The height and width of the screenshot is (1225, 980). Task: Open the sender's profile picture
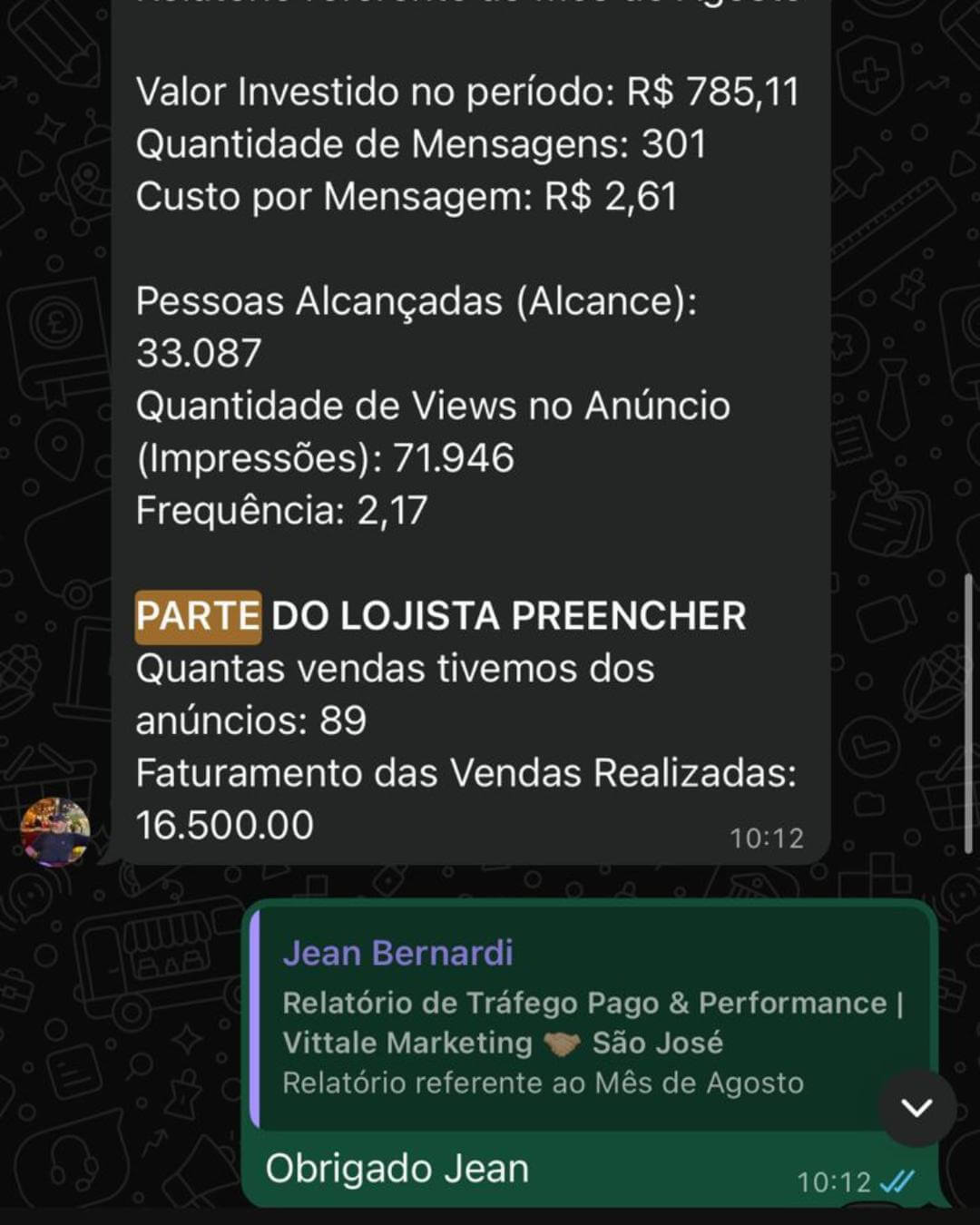(x=55, y=831)
